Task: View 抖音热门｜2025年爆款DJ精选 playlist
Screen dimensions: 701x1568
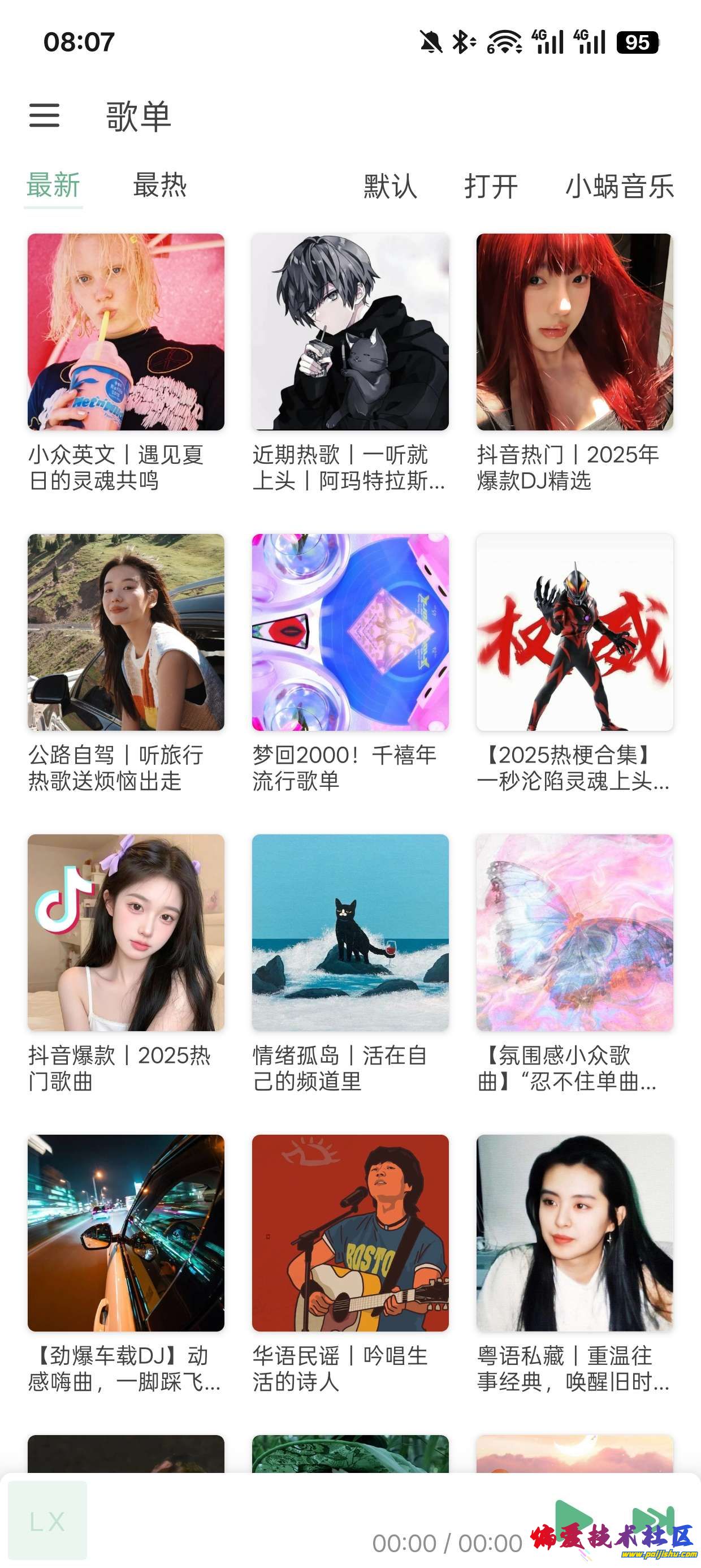Action: (x=574, y=333)
